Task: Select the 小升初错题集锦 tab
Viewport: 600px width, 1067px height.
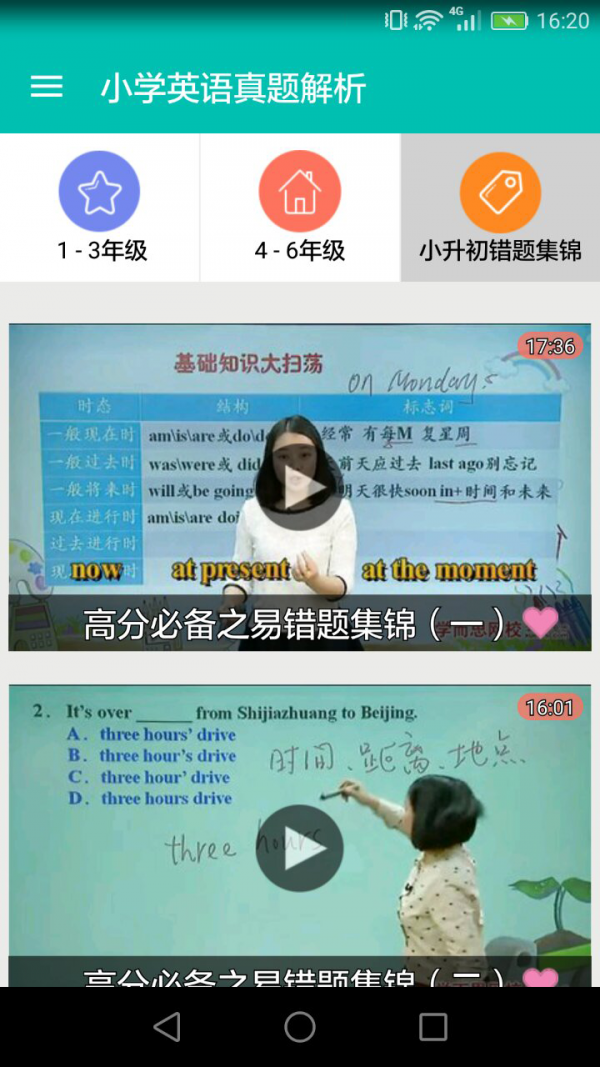Action: 500,208
